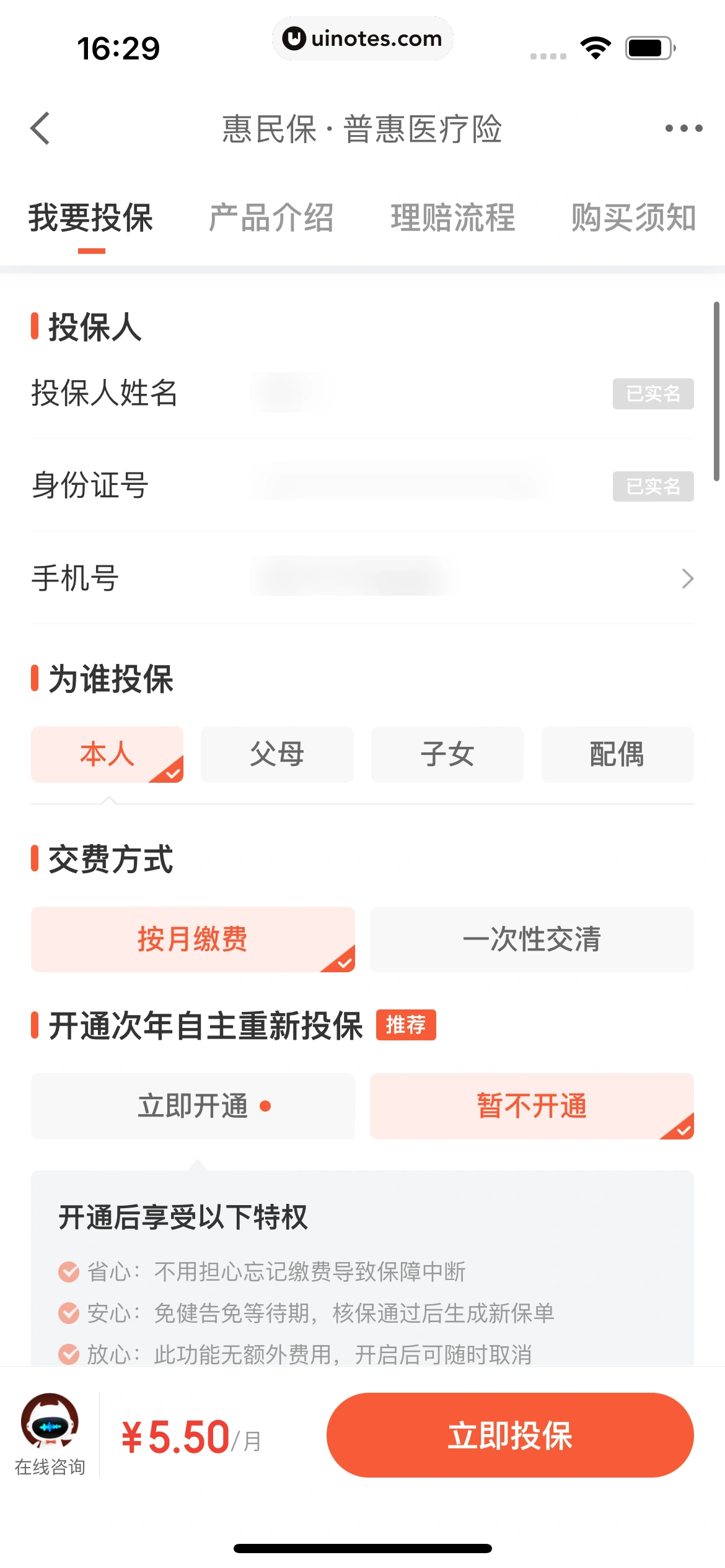Image resolution: width=725 pixels, height=1568 pixels.
Task: Choose 配偶 as the insured
Action: tap(617, 754)
